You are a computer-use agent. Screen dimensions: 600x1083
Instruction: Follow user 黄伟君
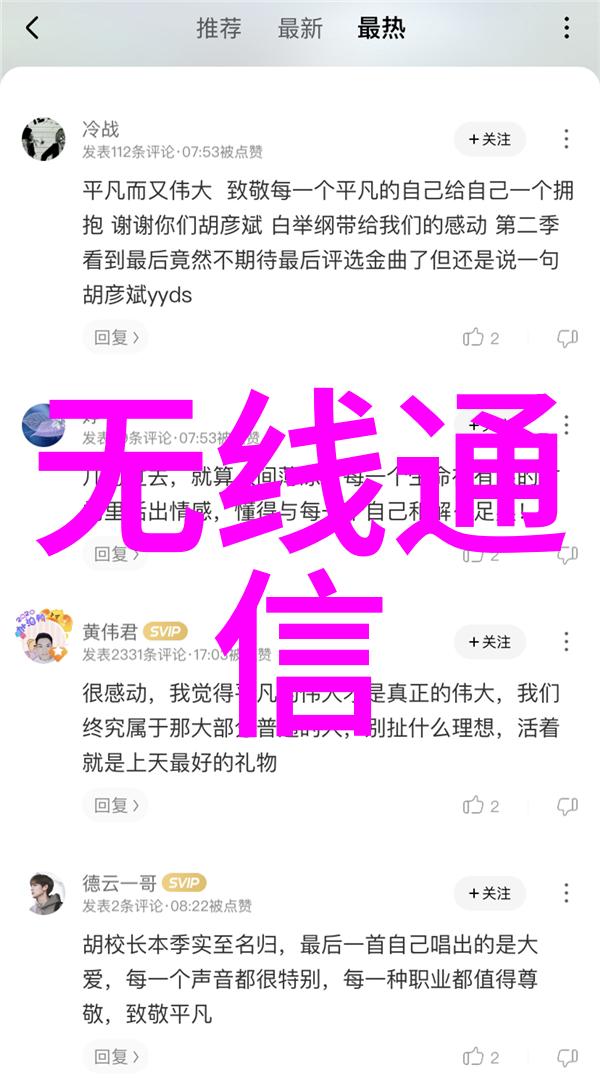(x=489, y=642)
